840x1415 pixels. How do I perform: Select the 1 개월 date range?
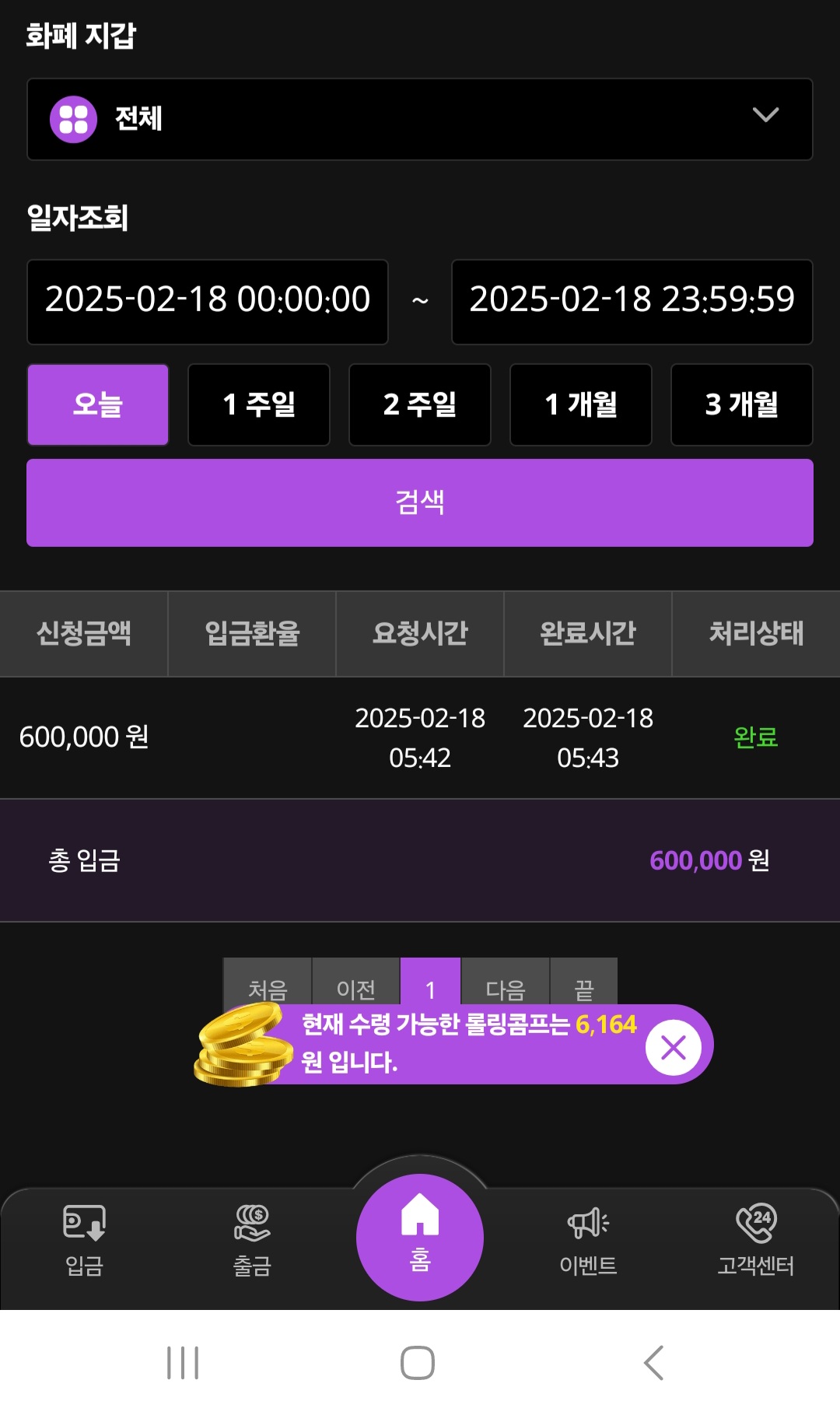point(581,405)
